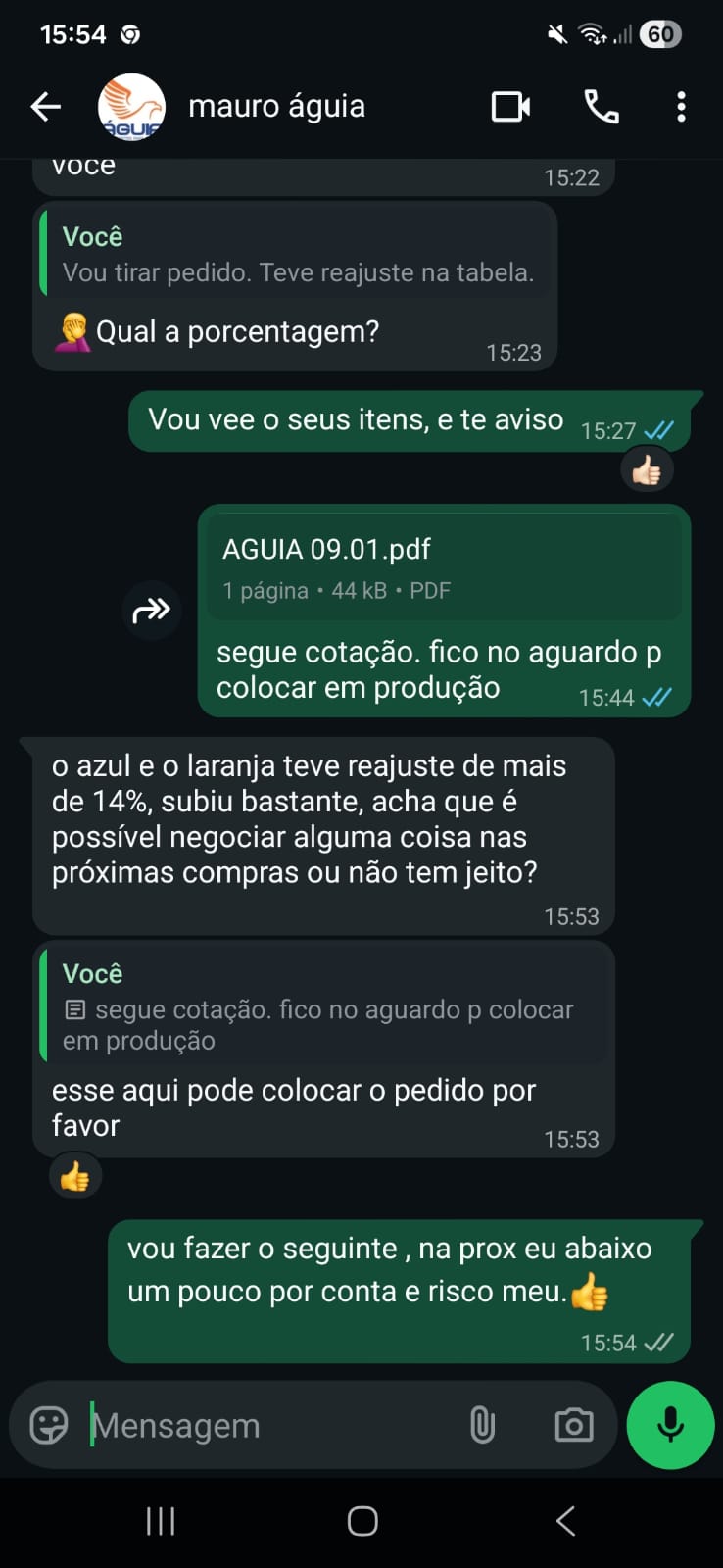The width and height of the screenshot is (723, 1568).
Task: Open the AGUIA 09.01.pdf attachment
Action: (444, 567)
